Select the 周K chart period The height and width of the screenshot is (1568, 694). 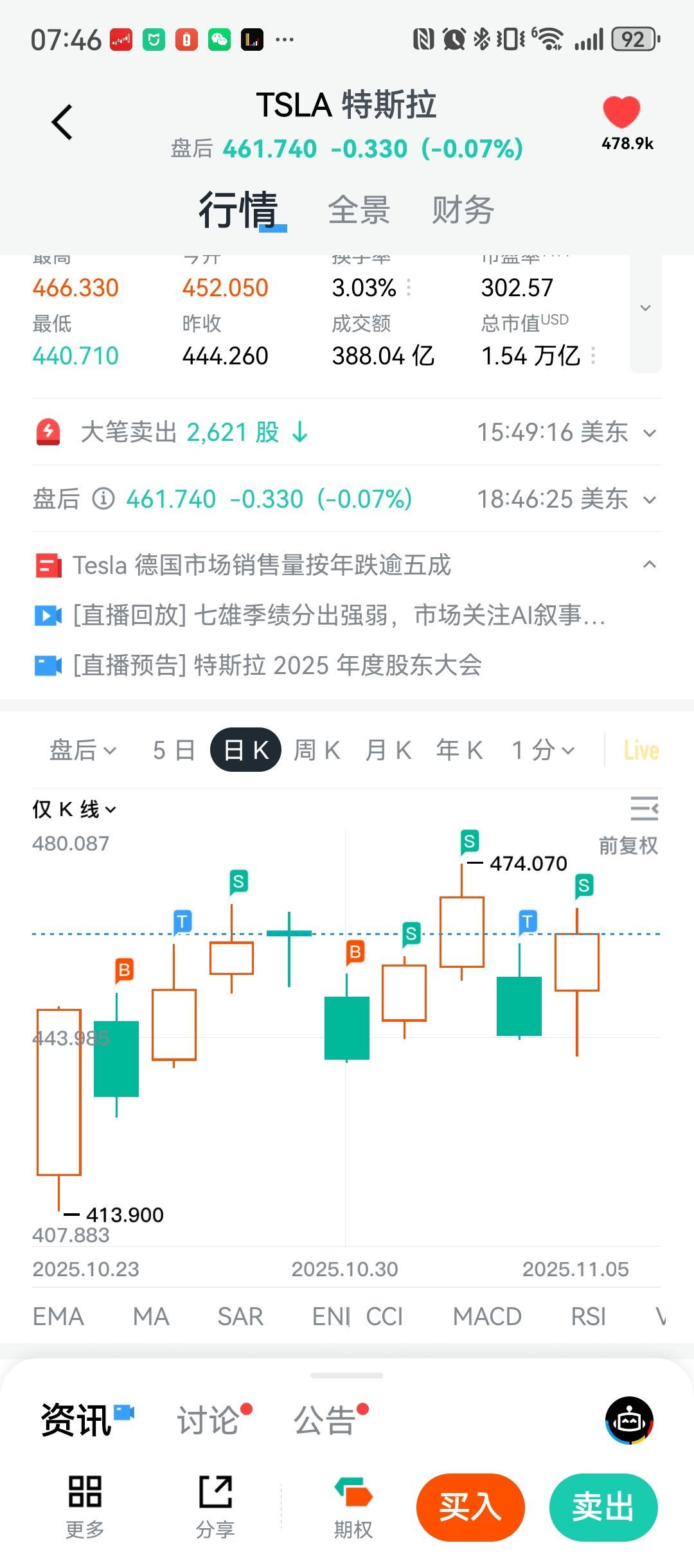pos(316,750)
